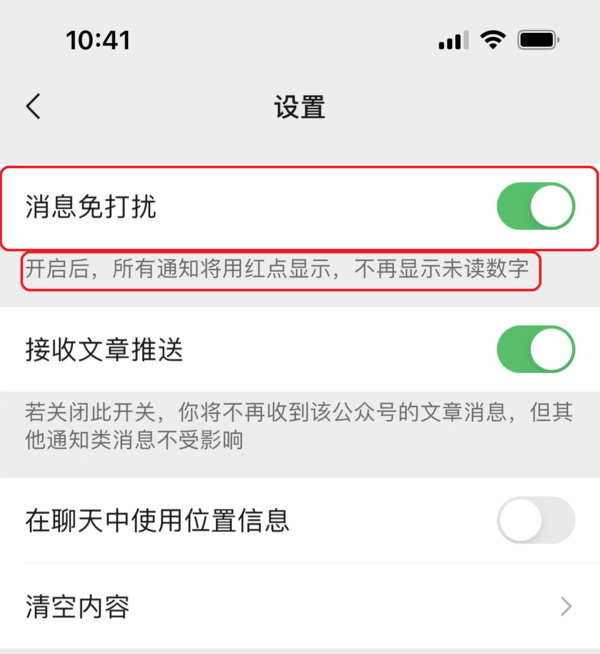Go back from the 设置 page
The height and width of the screenshot is (654, 600).
34,107
